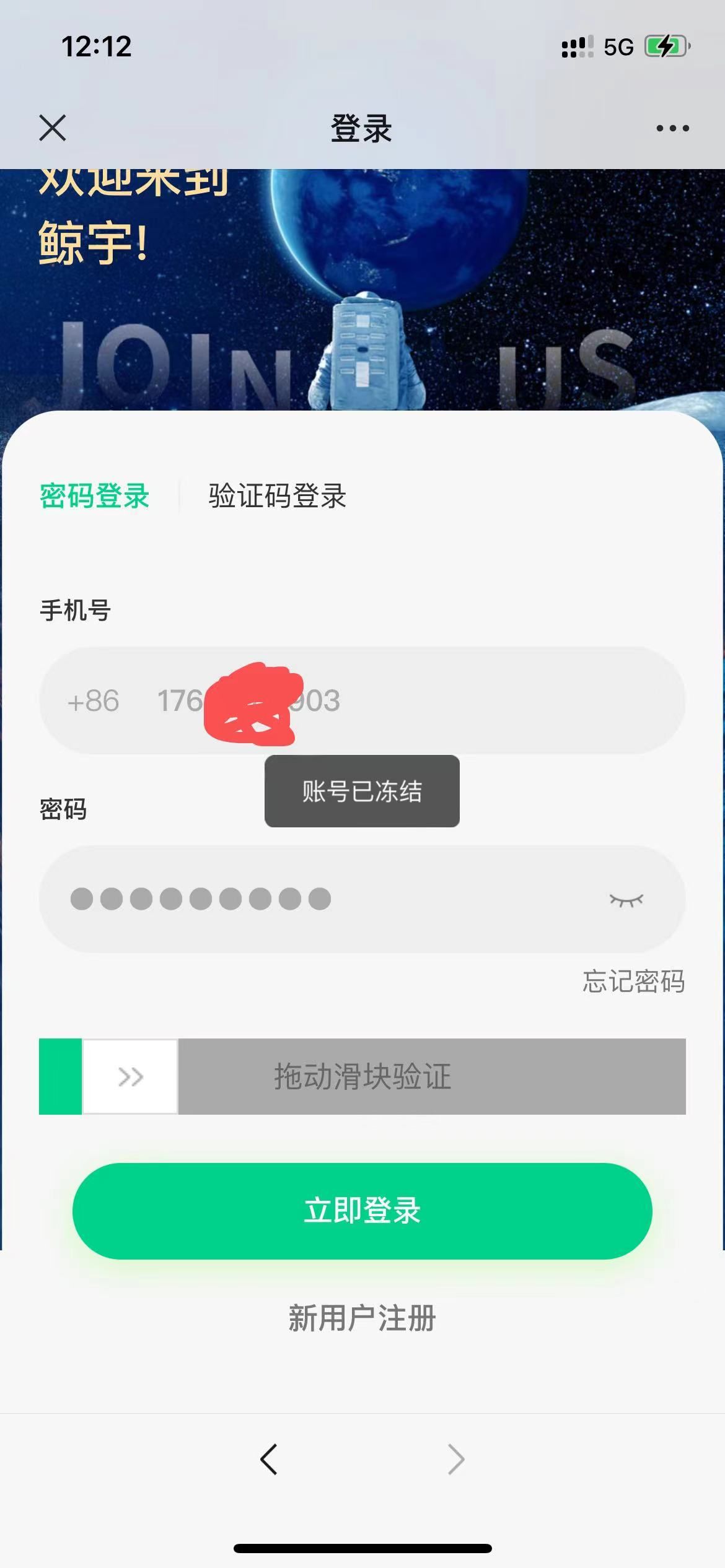Close the login page

coord(52,128)
